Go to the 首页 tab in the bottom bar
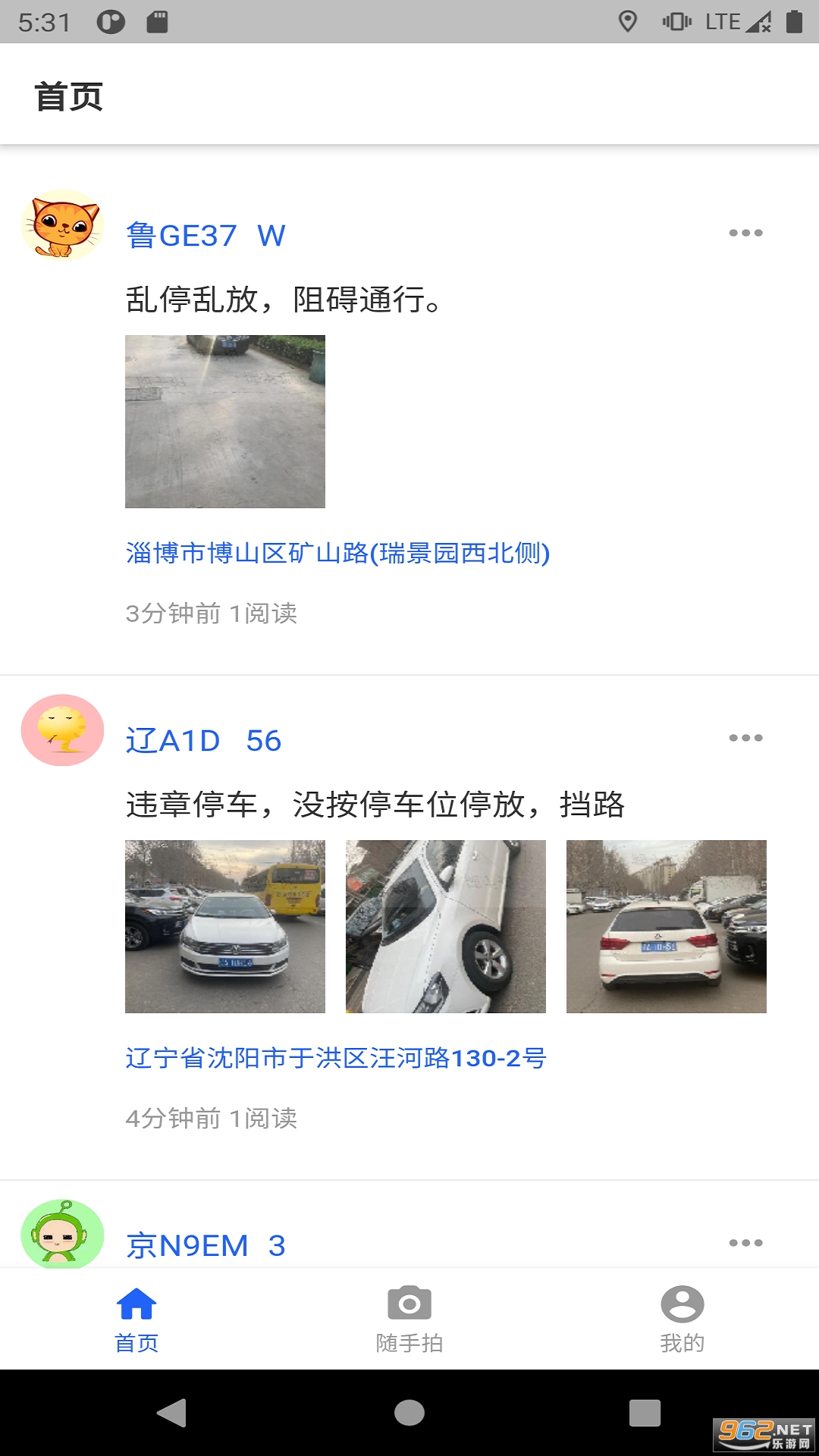Screen dimensions: 819x1456 coord(136,1319)
